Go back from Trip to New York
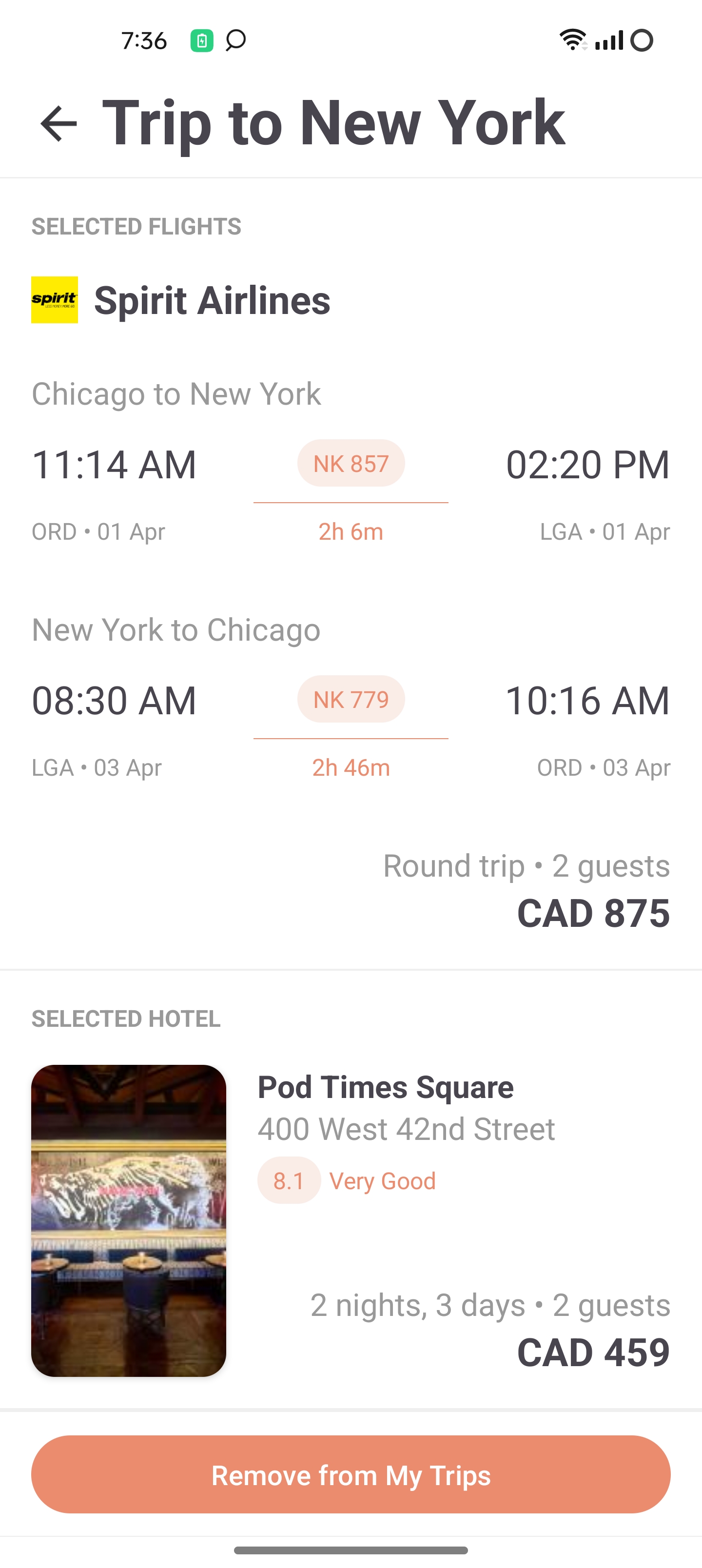The image size is (702, 1568). pyautogui.click(x=58, y=123)
